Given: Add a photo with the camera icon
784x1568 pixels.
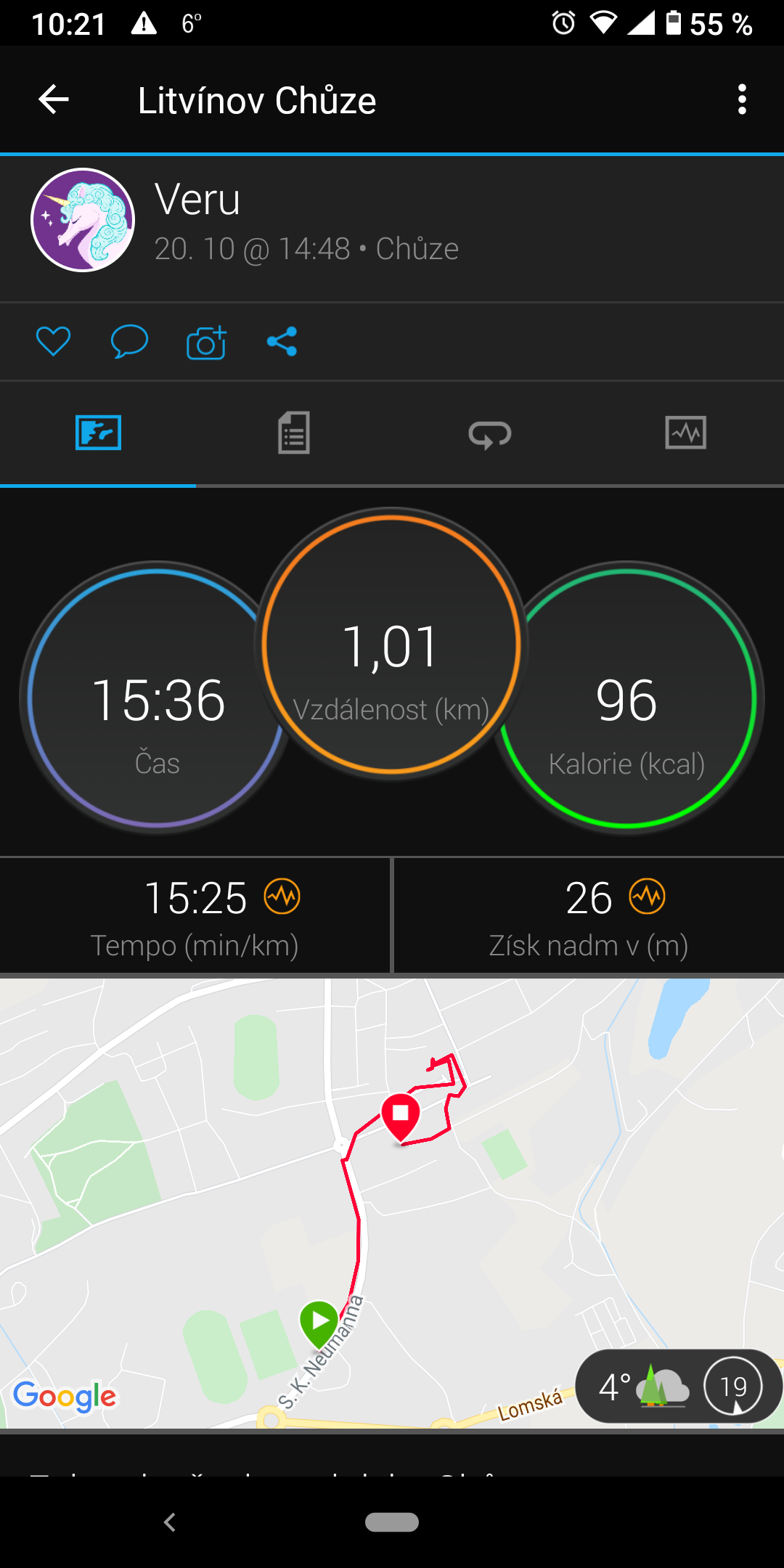Looking at the screenshot, I should click(x=206, y=341).
